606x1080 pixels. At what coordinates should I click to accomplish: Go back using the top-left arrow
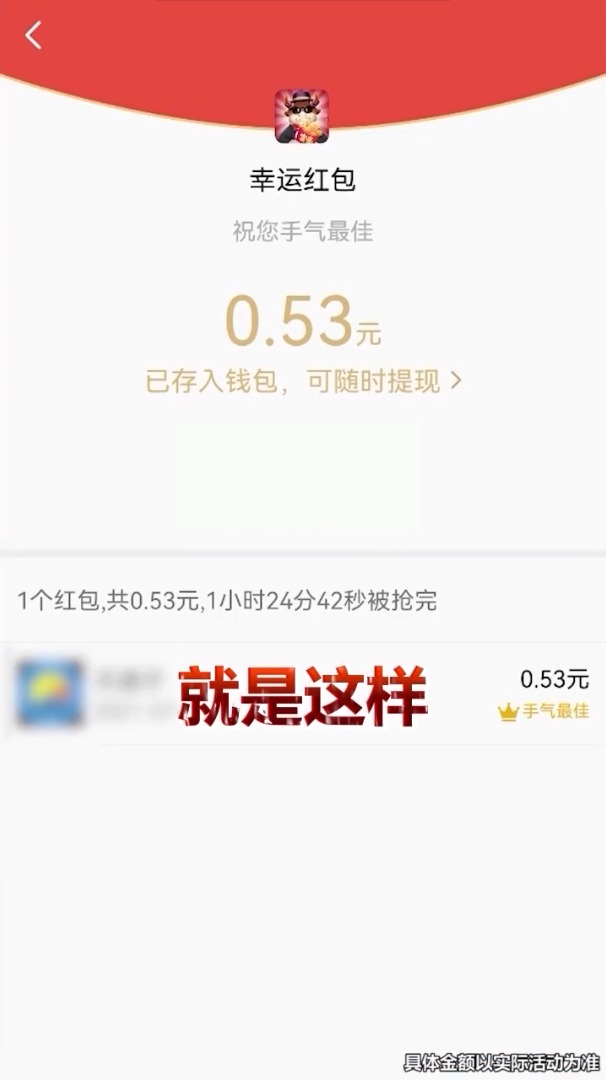[34, 36]
